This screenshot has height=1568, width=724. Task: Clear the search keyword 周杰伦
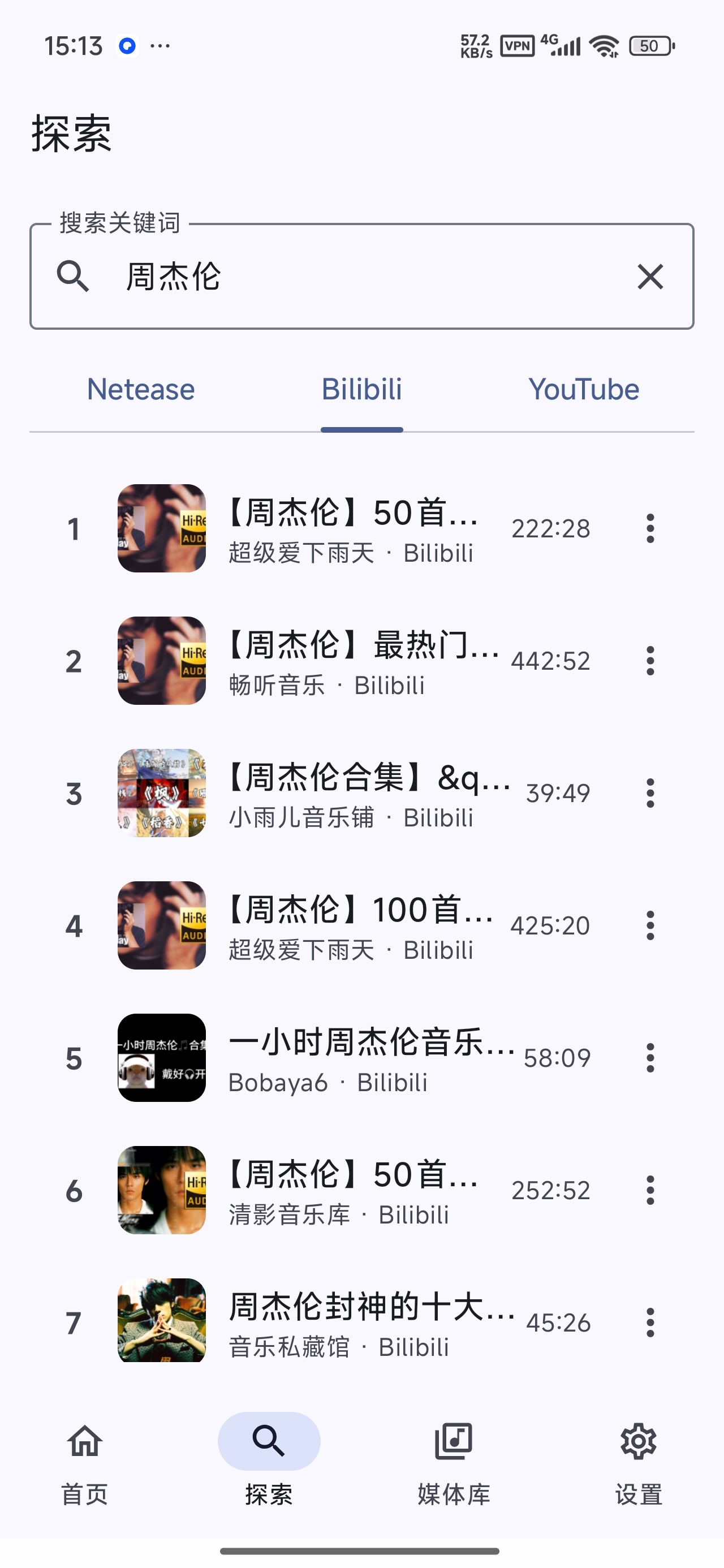650,277
